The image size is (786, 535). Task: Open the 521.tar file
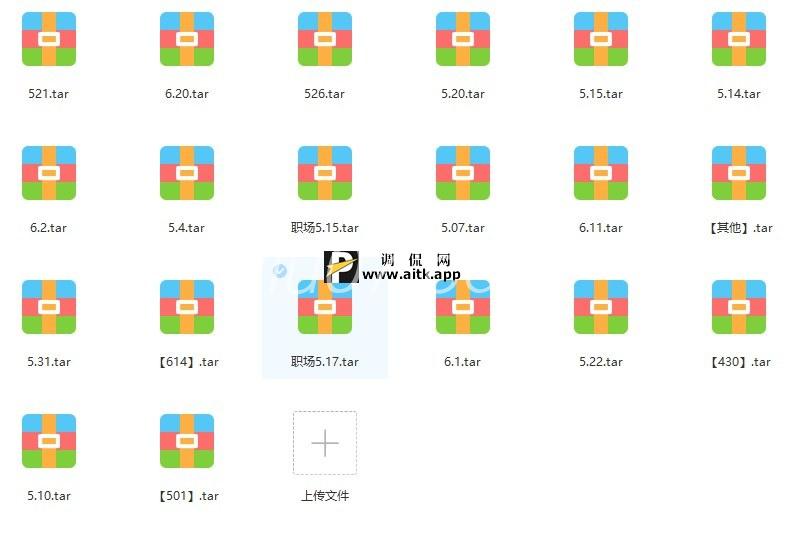(x=48, y=40)
